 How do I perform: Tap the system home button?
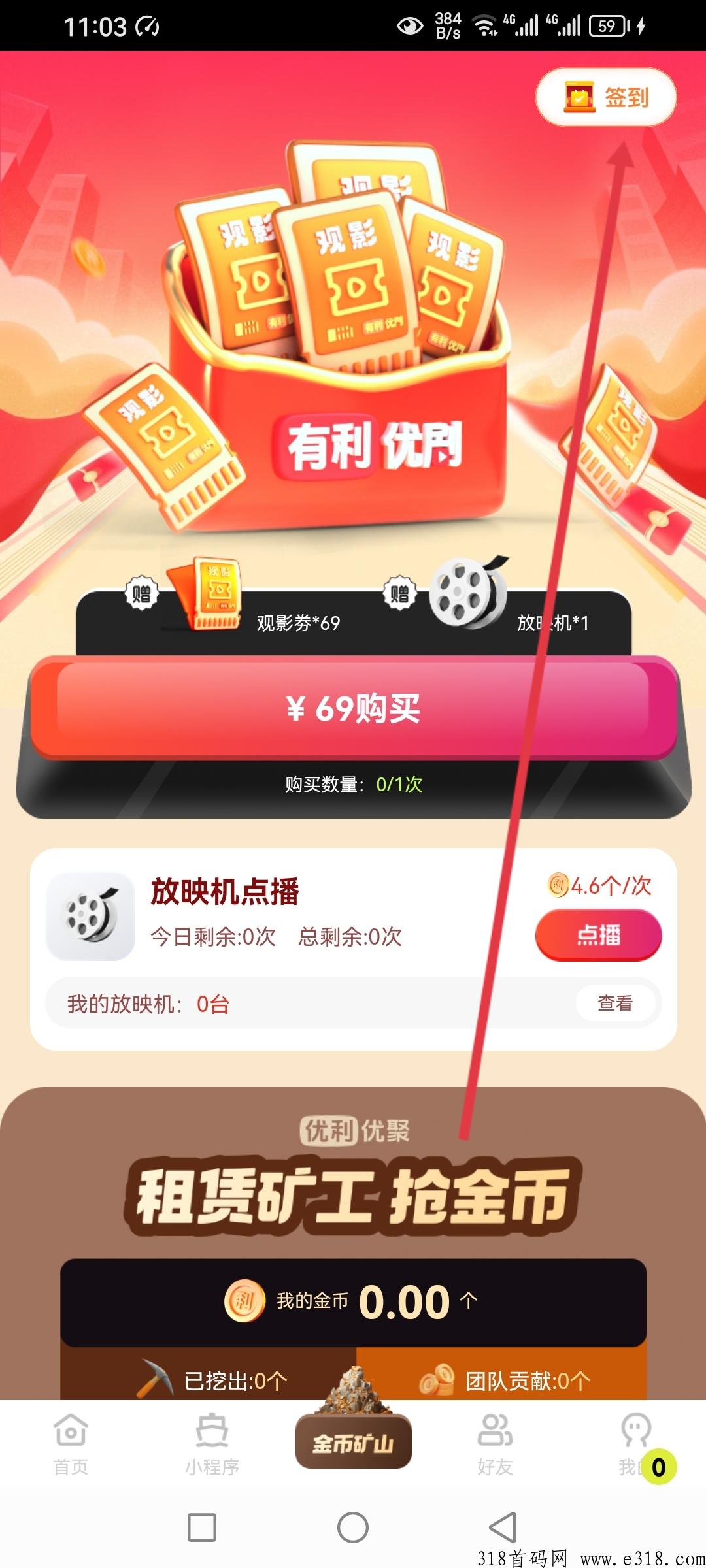[353, 1527]
